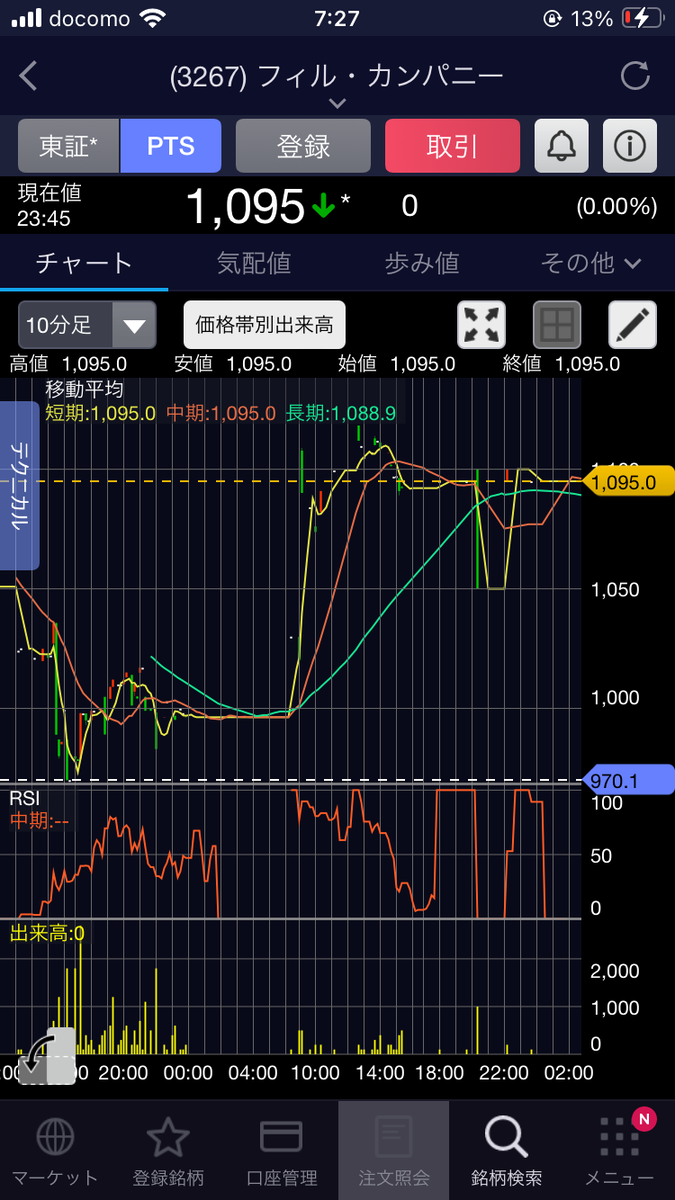Tap the 登録 button

(303, 146)
